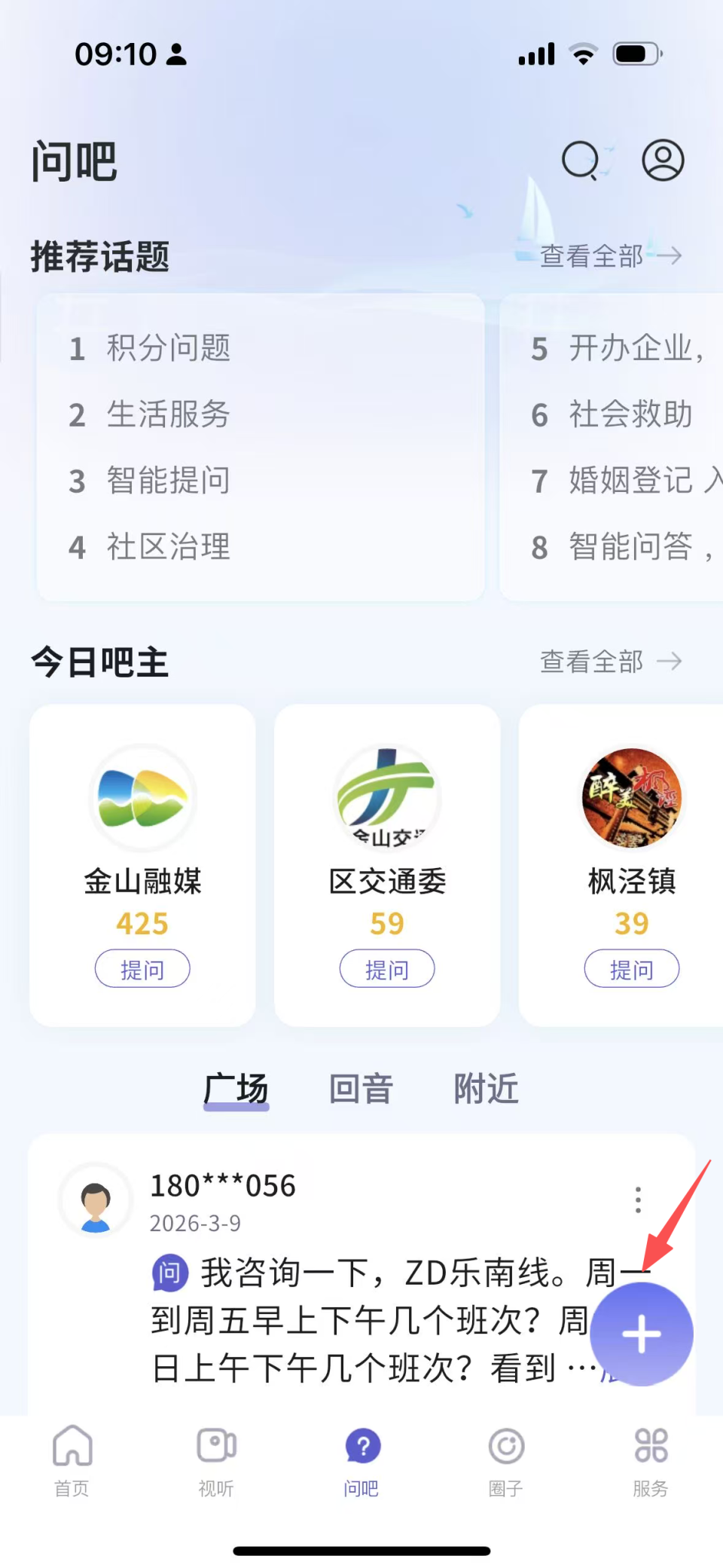
Task: Tap the floating plus button to post
Action: pos(641,1334)
